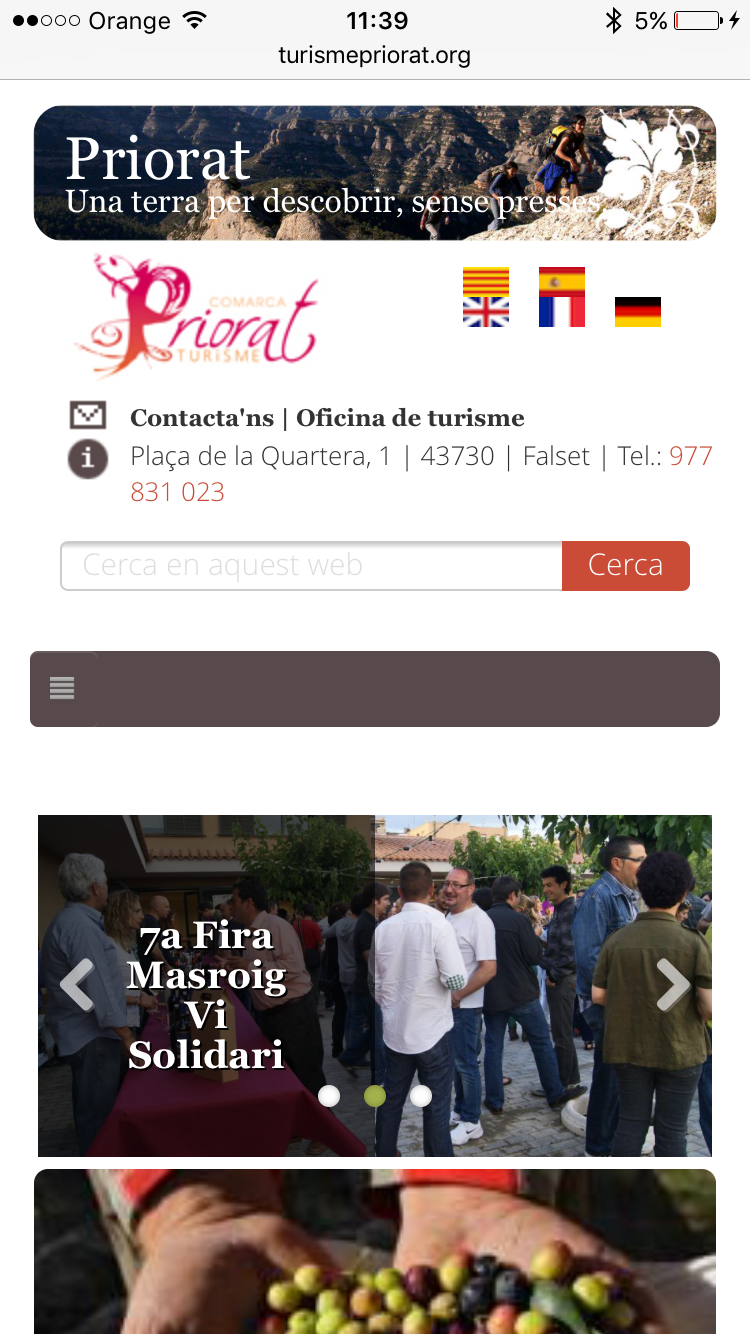Tap the turismepriorat.org address bar

pyautogui.click(x=375, y=56)
